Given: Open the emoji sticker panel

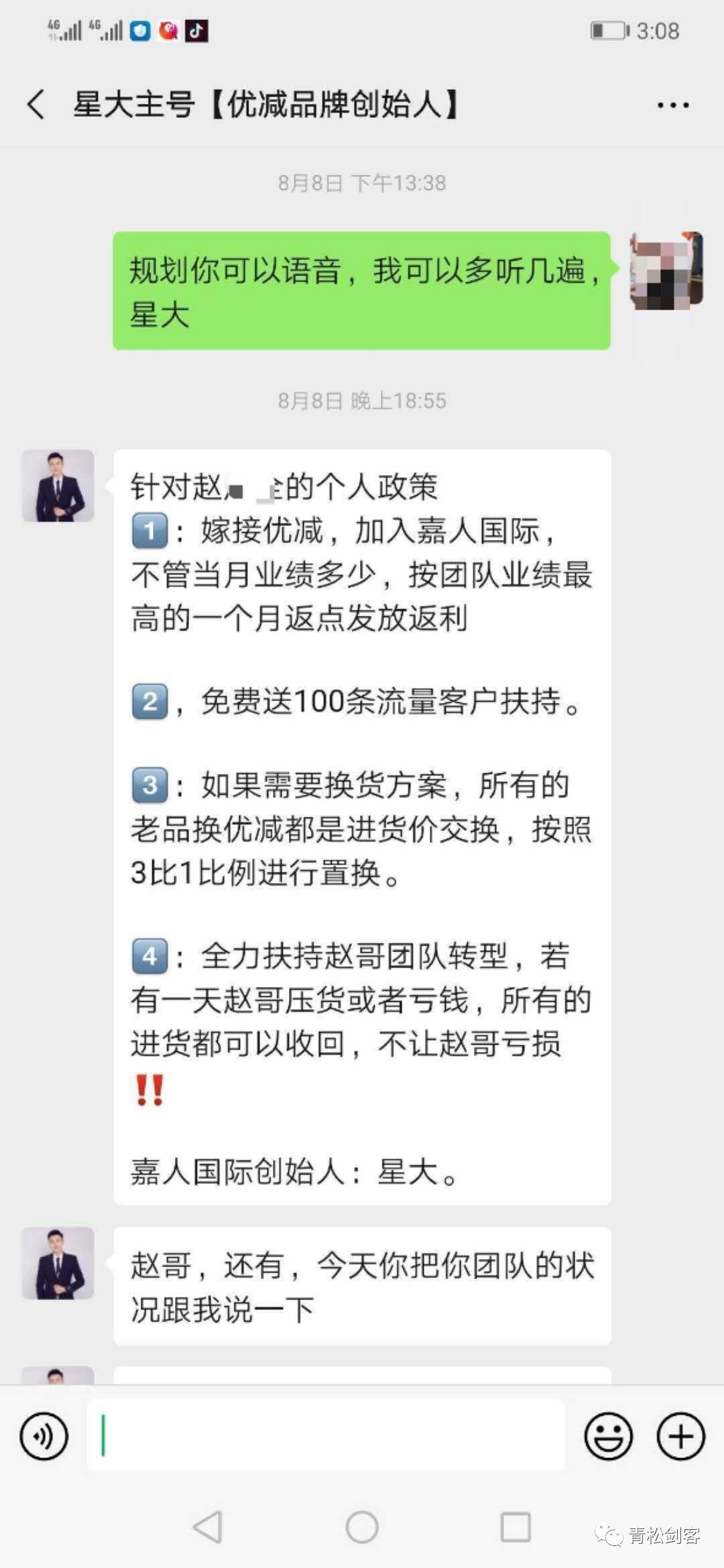Looking at the screenshot, I should click(608, 1436).
